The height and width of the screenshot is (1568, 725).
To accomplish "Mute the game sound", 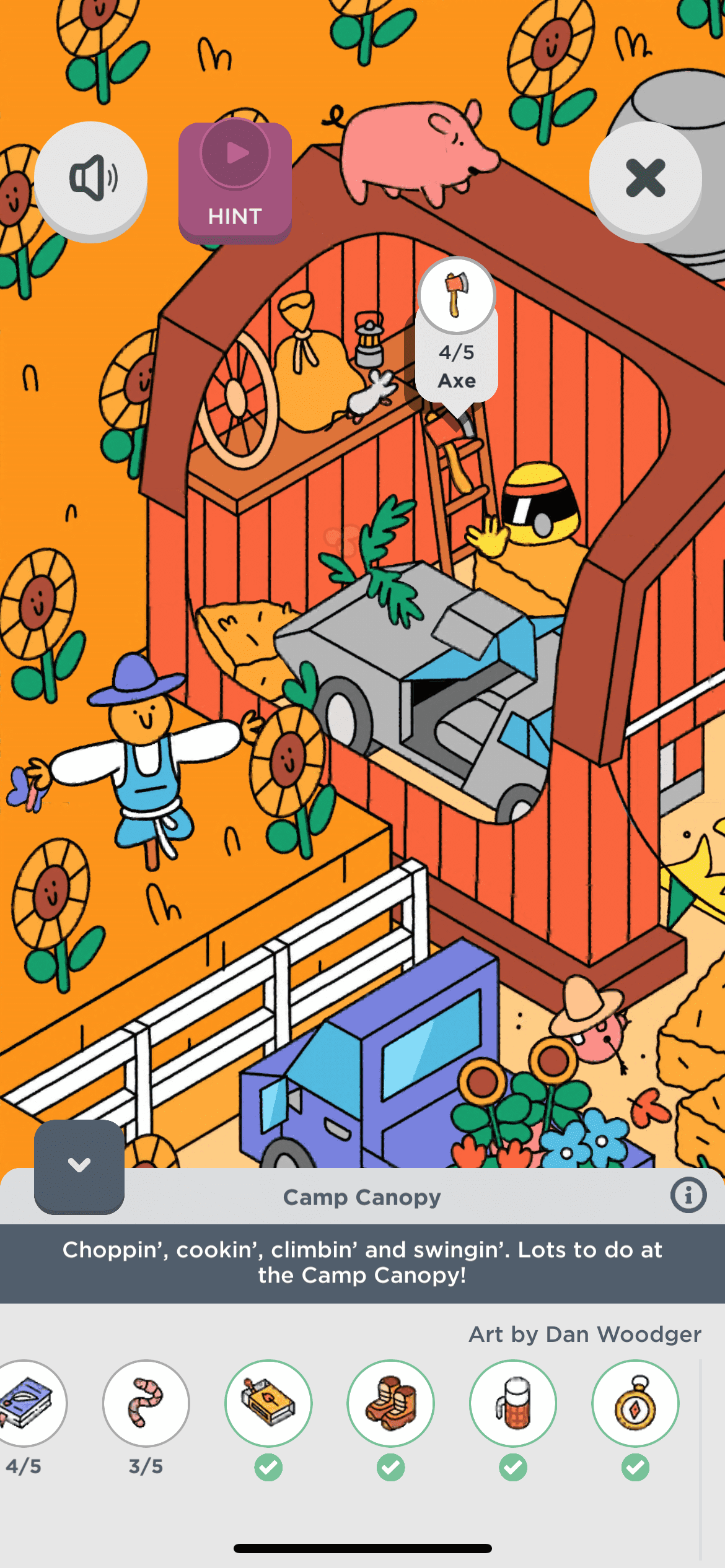I will click(x=91, y=179).
